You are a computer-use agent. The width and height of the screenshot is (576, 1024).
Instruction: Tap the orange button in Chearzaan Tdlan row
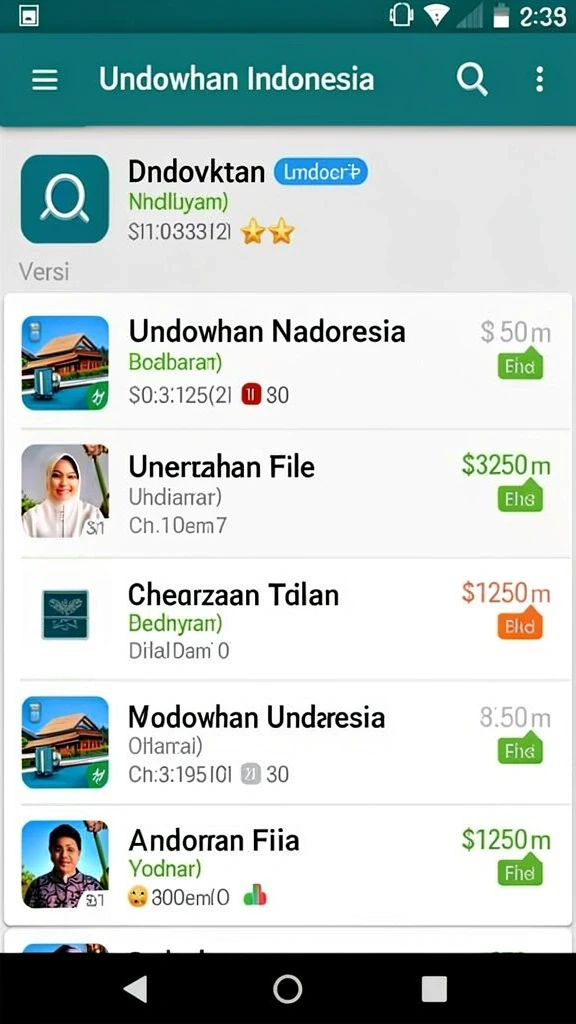(520, 623)
